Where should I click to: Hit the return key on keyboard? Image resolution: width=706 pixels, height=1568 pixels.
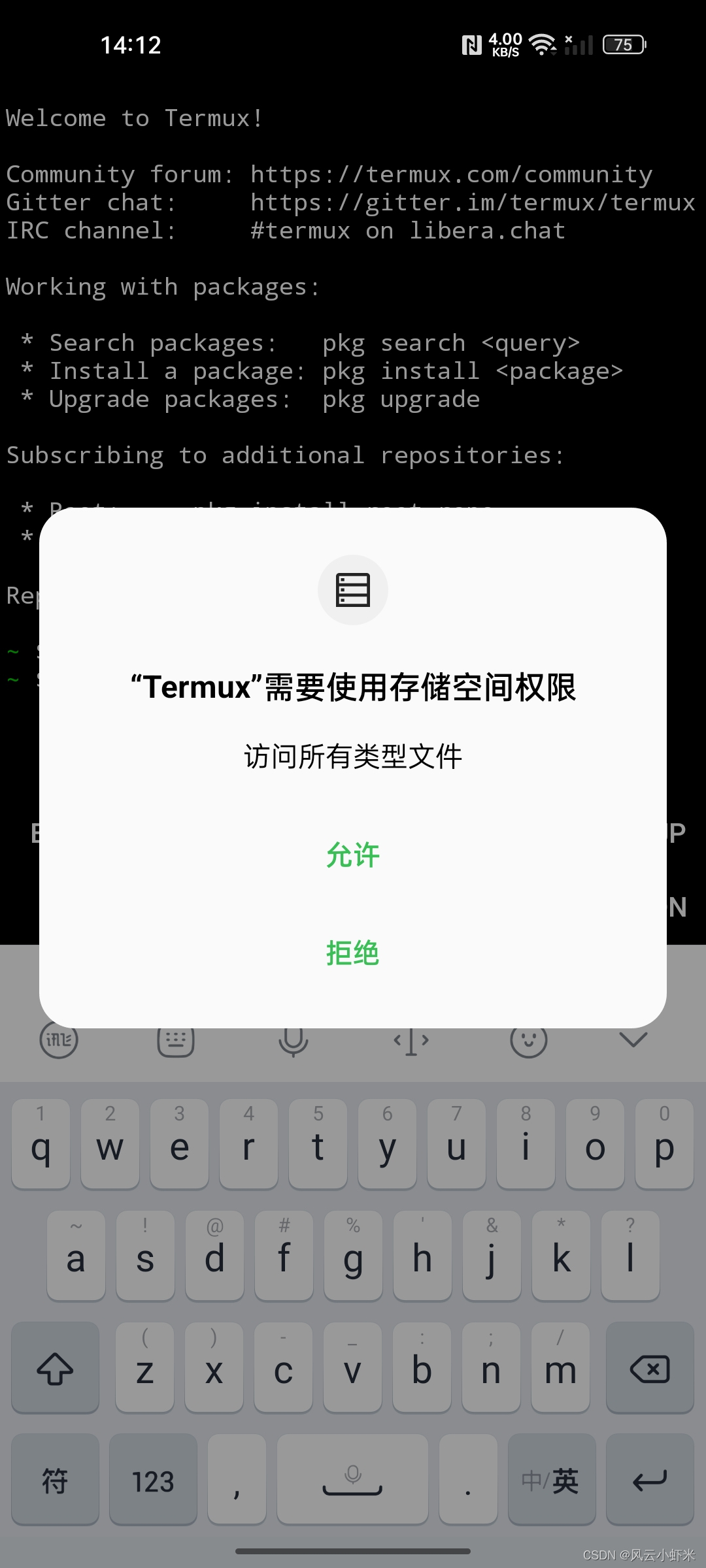tap(649, 1480)
